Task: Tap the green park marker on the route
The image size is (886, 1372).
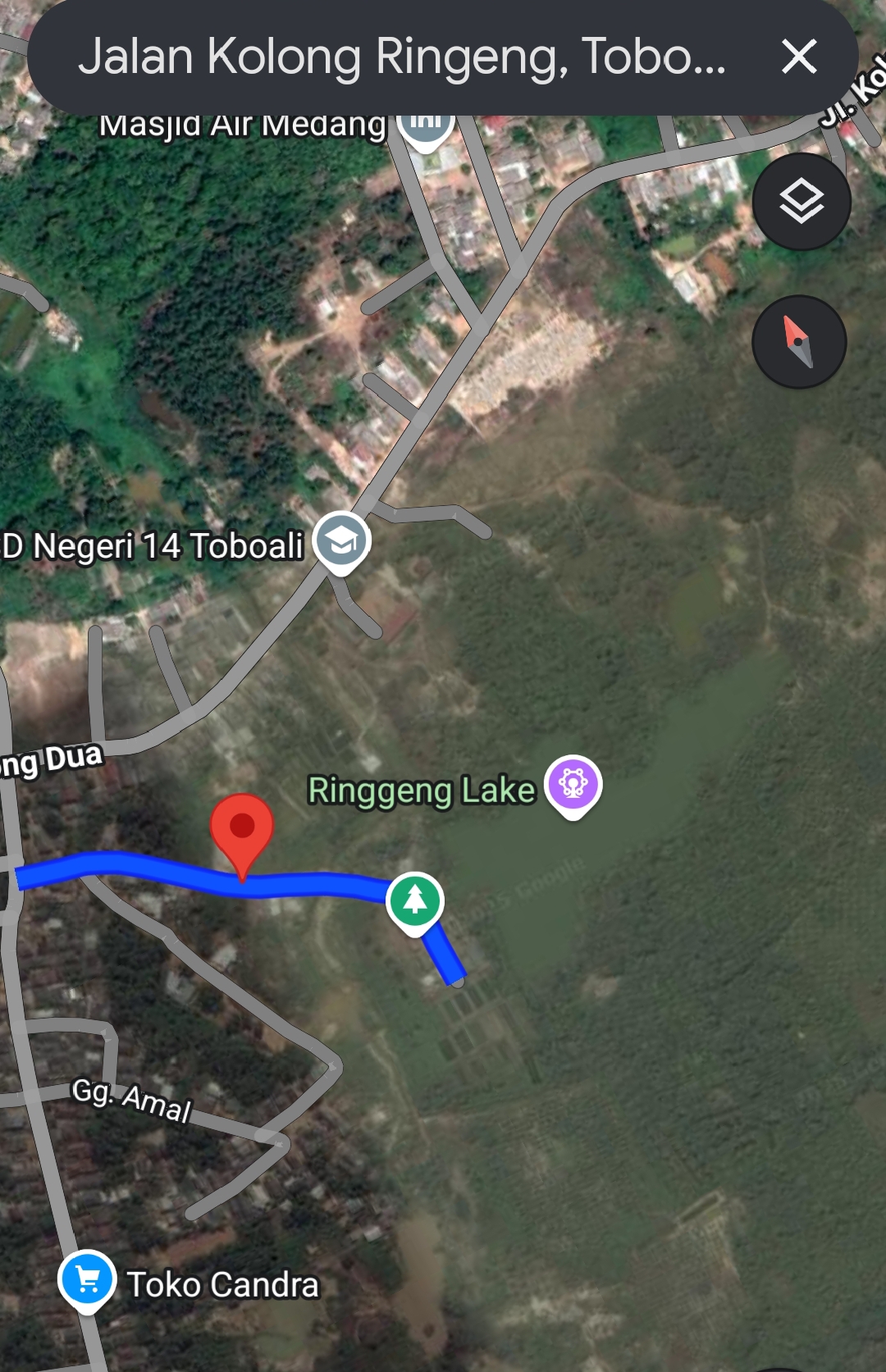Action: click(415, 900)
